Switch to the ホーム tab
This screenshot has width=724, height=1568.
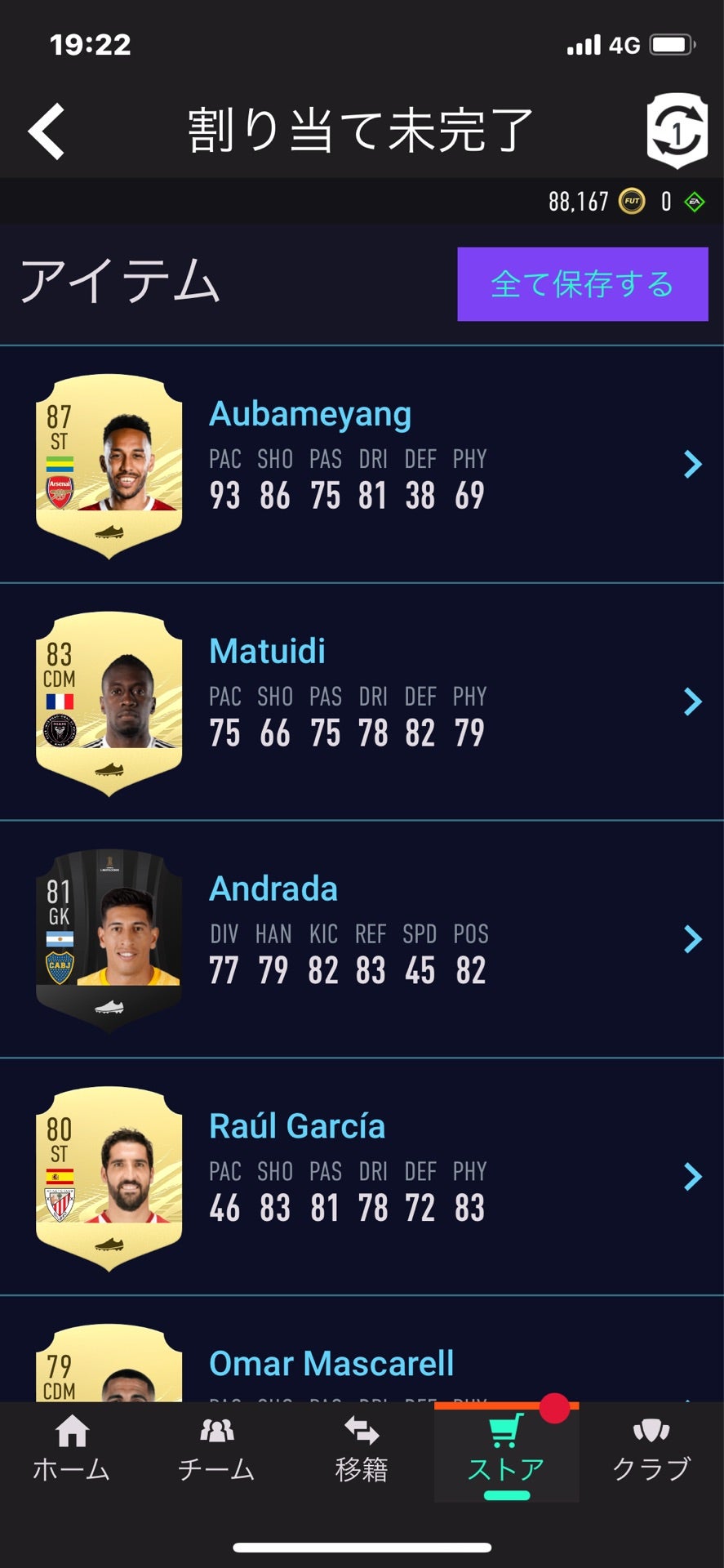(x=72, y=1450)
